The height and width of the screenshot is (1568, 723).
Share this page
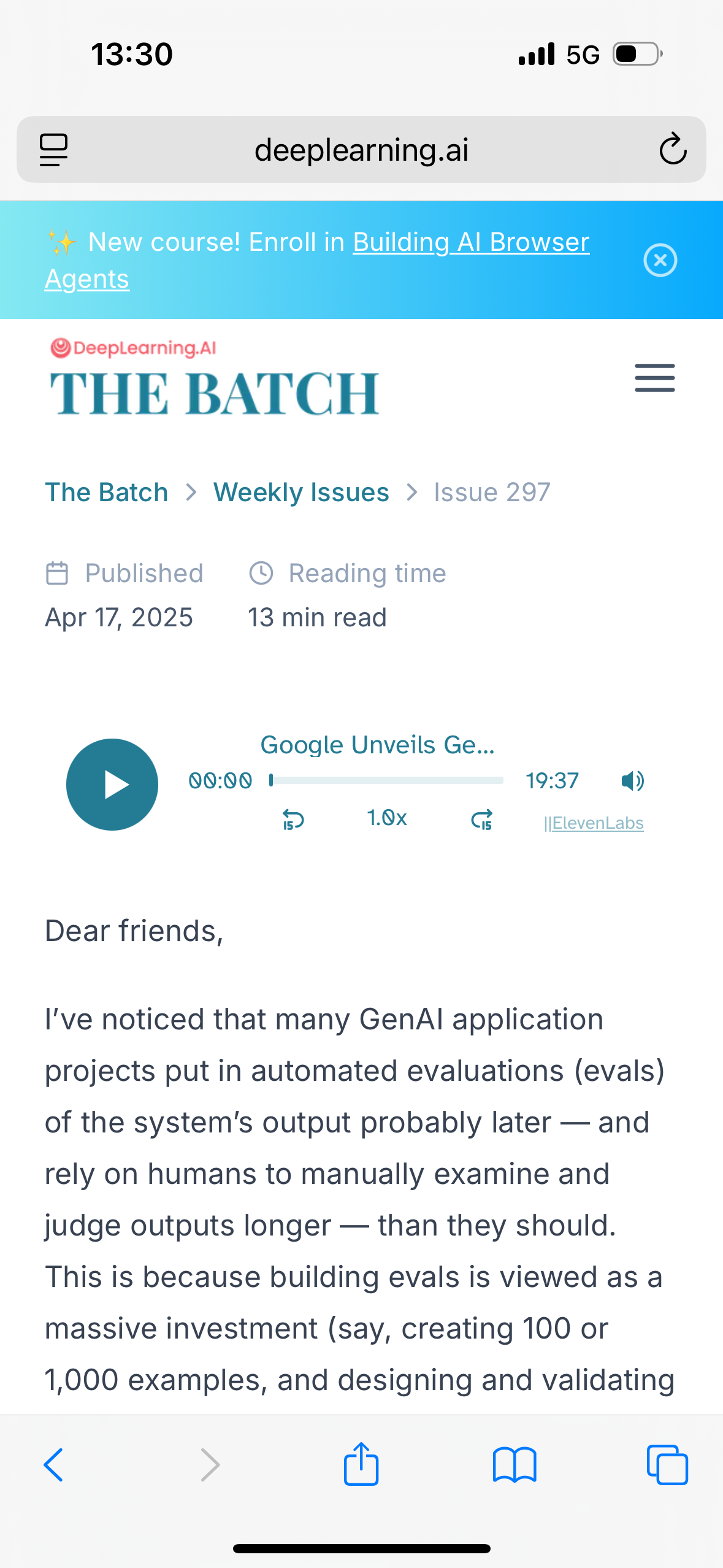361,1464
